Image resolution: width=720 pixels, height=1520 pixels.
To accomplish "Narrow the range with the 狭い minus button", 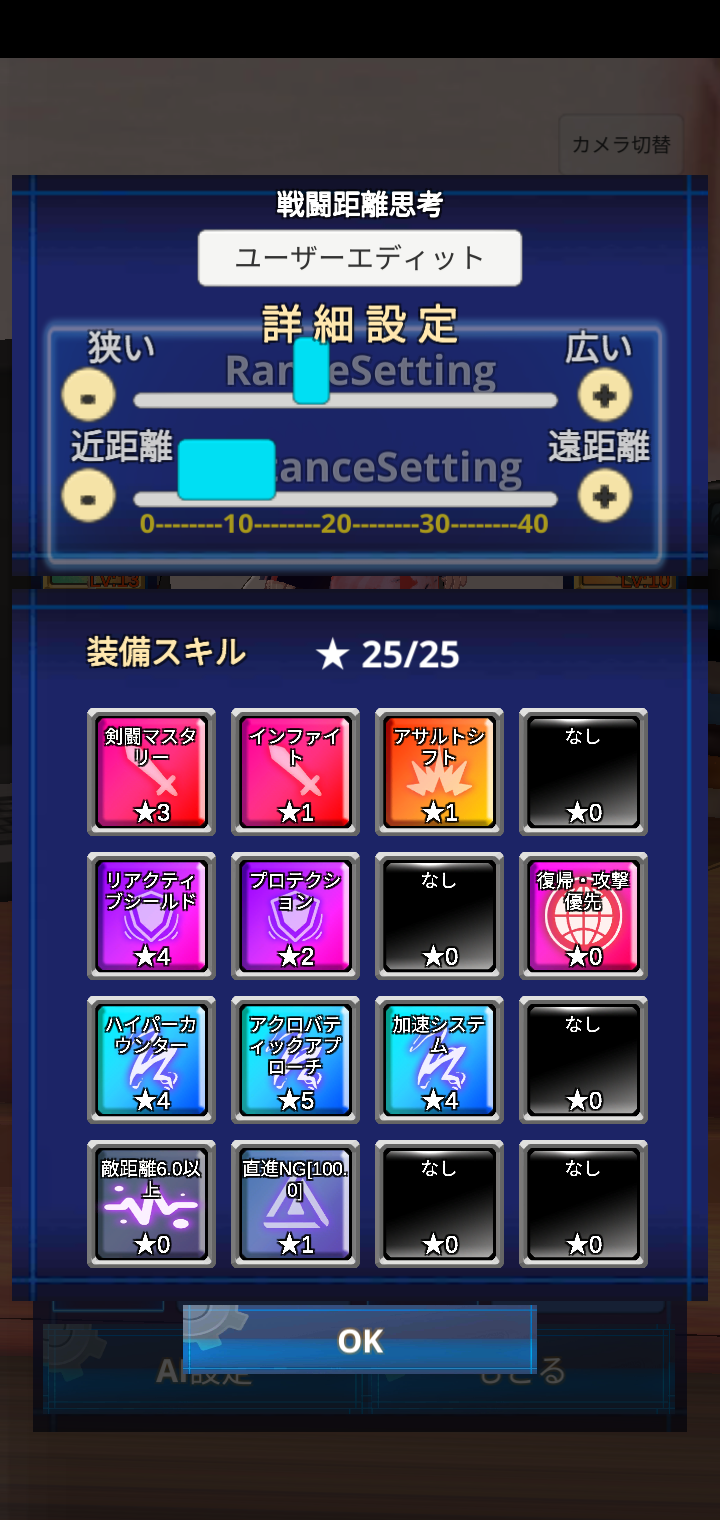I will pyautogui.click(x=88, y=396).
